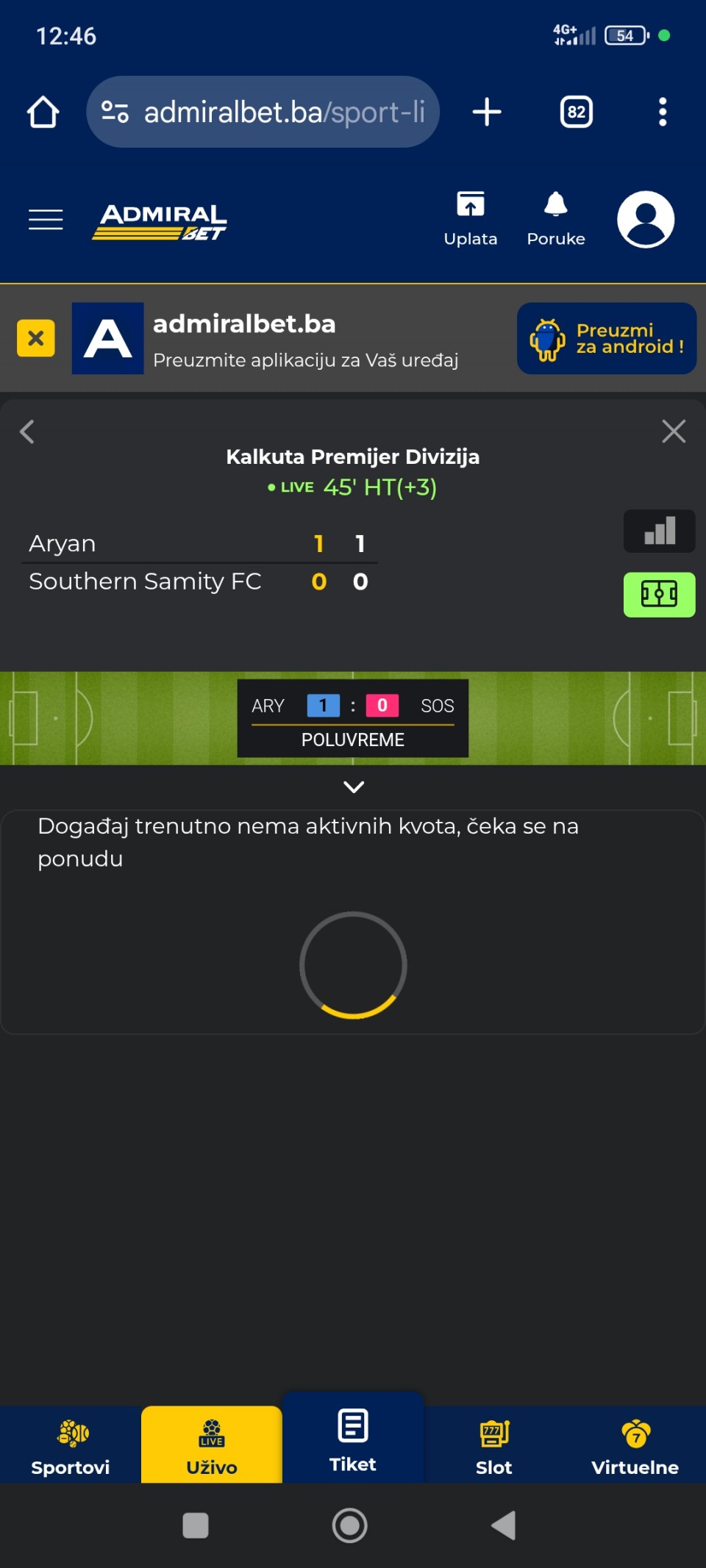The width and height of the screenshot is (706, 1568).
Task: Switch to the Uživo tab
Action: tap(212, 1447)
